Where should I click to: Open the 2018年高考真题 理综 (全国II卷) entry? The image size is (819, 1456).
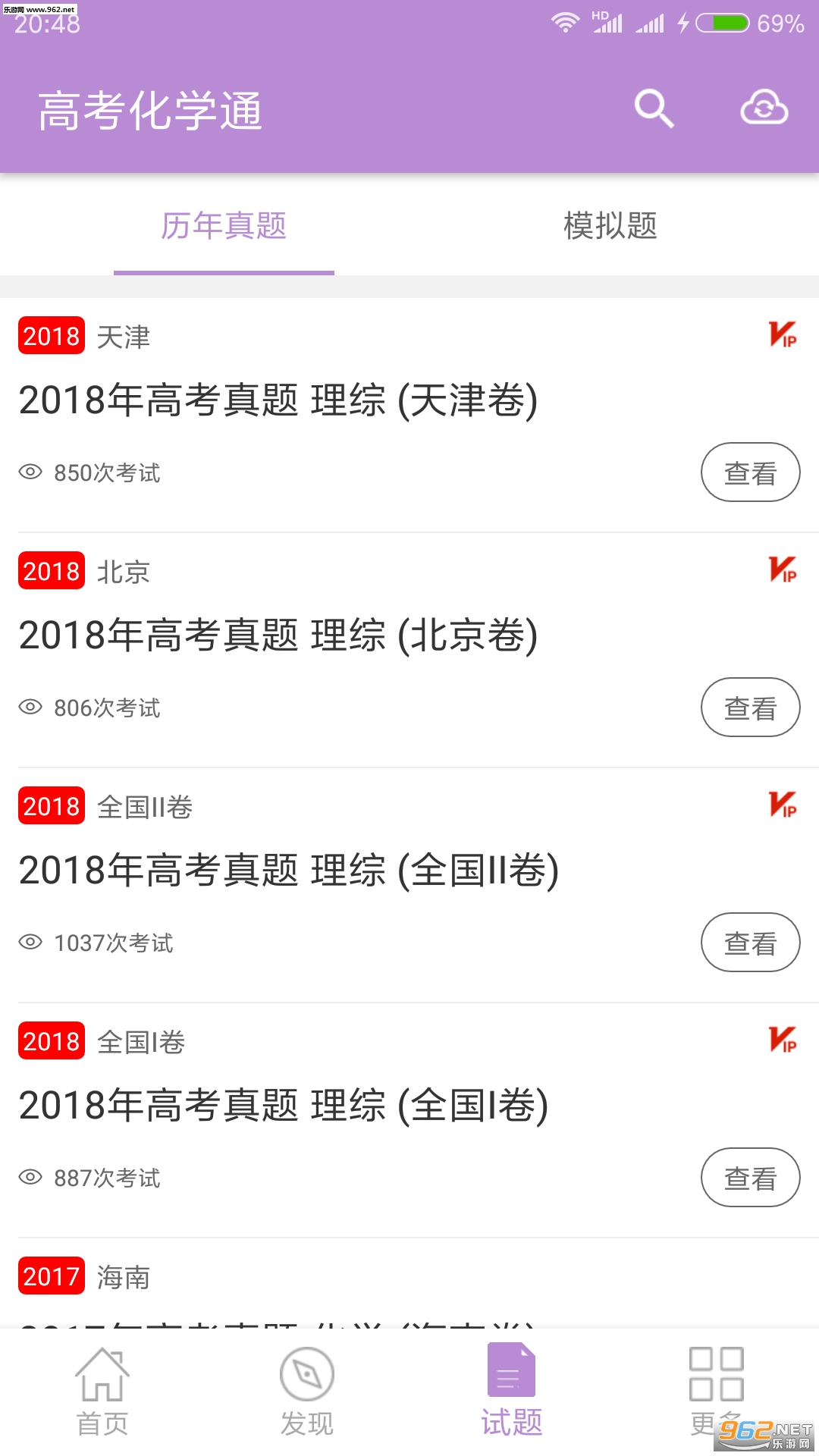(289, 871)
